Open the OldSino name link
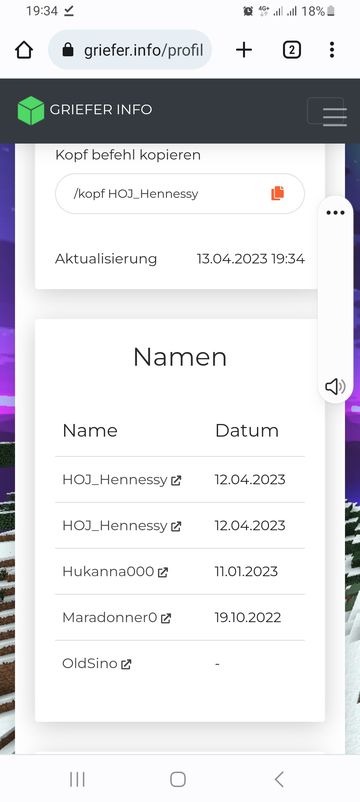360x802 pixels. pyautogui.click(x=97, y=664)
